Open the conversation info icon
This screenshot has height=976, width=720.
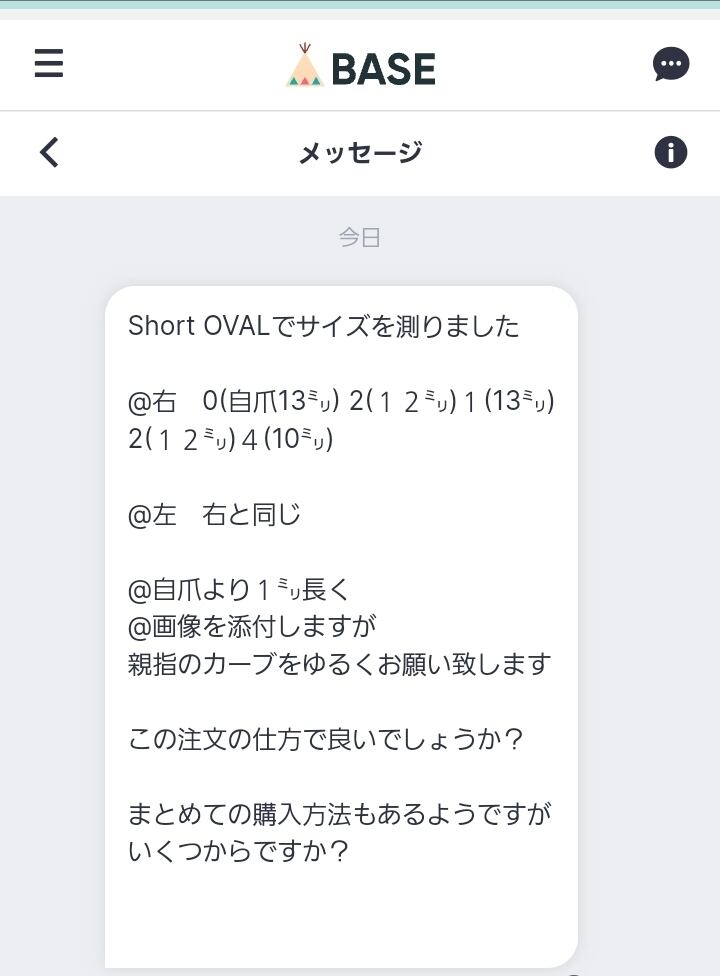point(671,153)
